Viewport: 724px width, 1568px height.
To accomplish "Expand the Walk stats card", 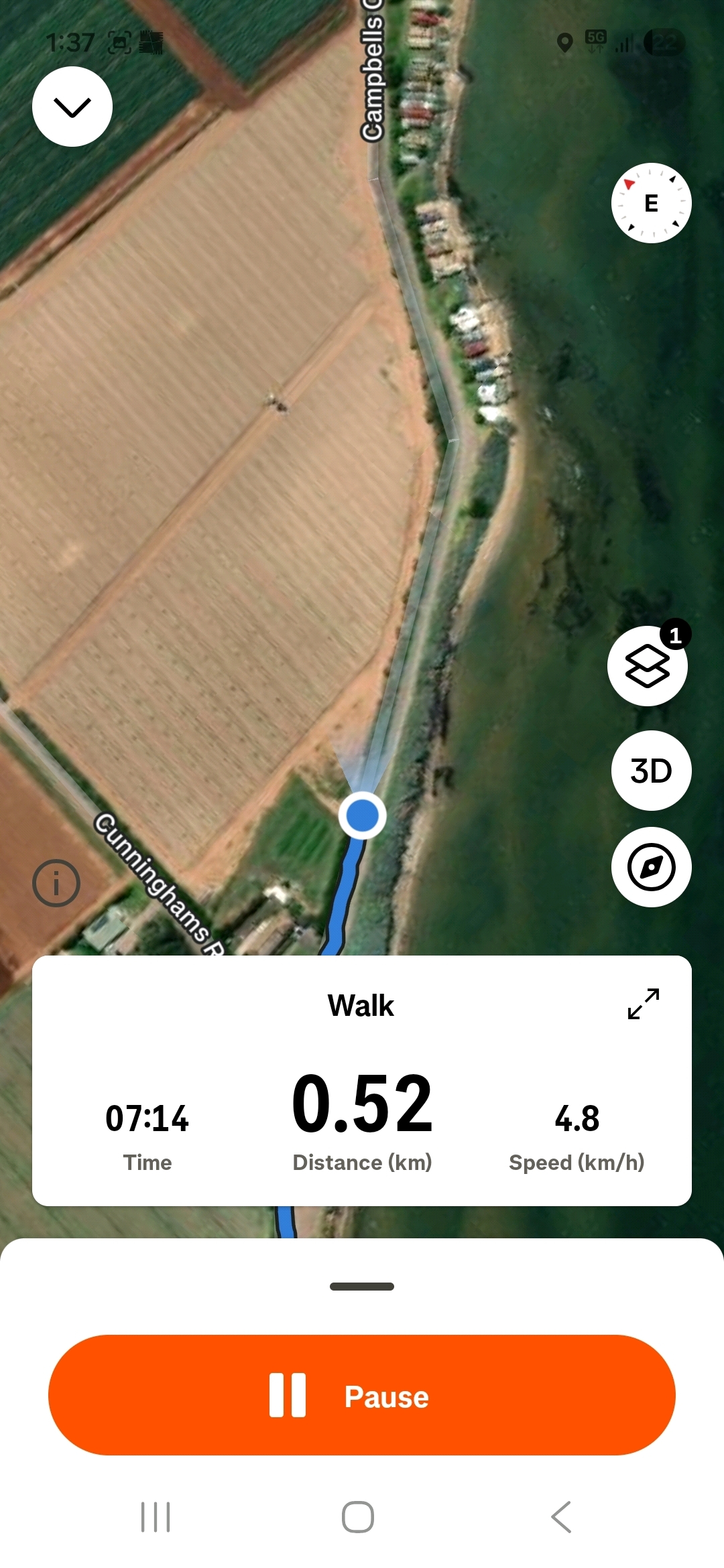I will 644,1004.
